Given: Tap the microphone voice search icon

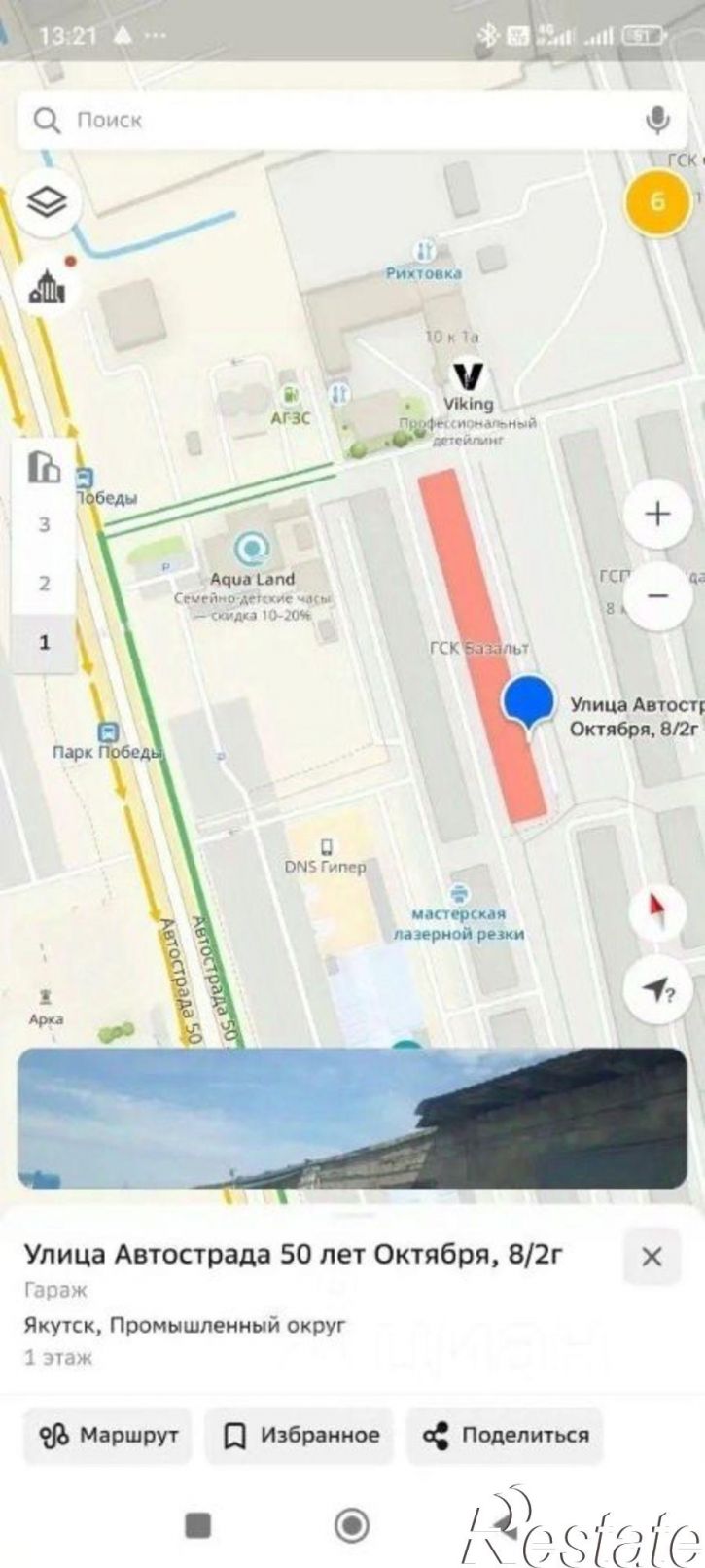Looking at the screenshot, I should pos(657,121).
